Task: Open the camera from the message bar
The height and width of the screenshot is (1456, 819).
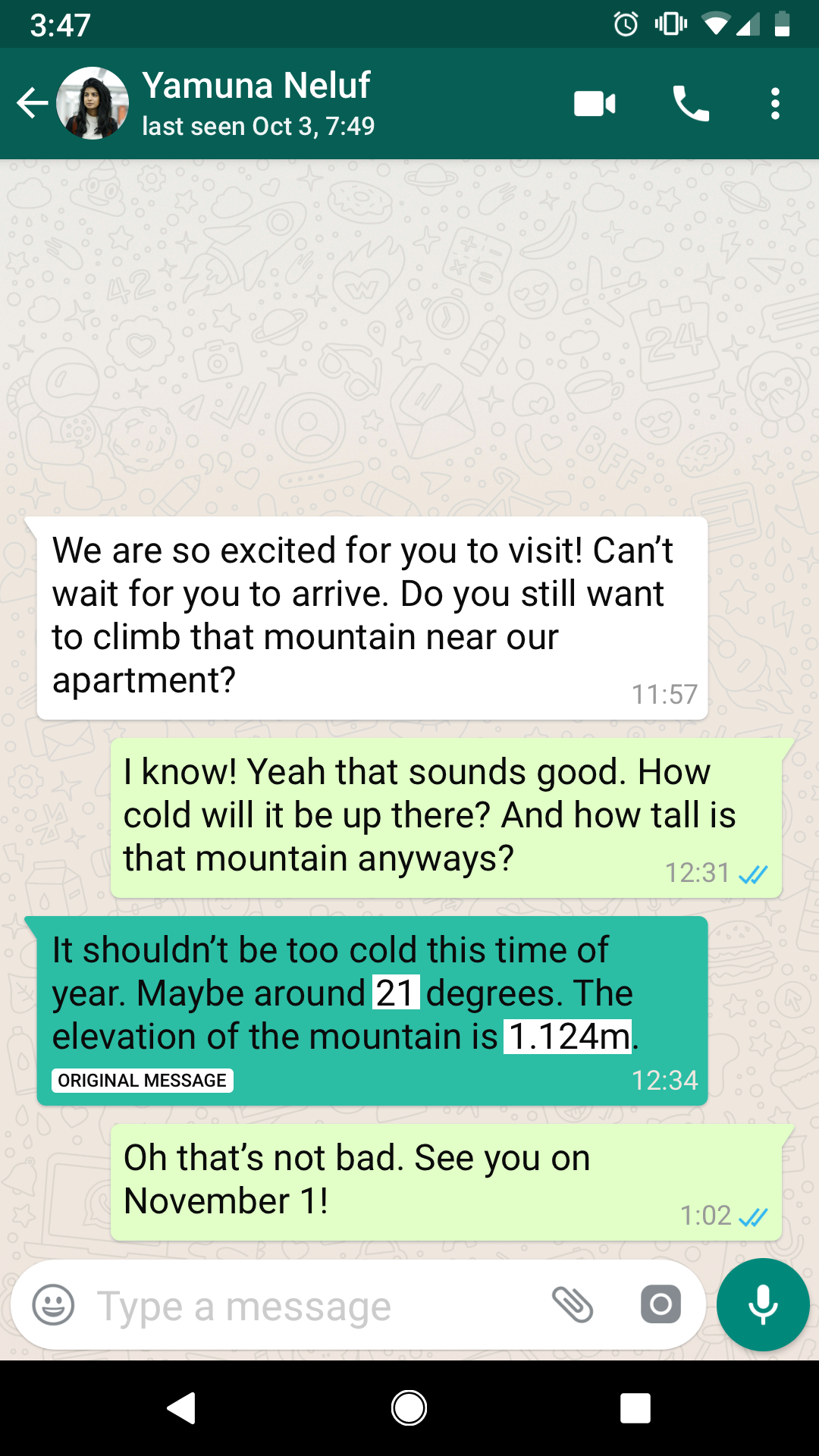Action: point(661,1305)
